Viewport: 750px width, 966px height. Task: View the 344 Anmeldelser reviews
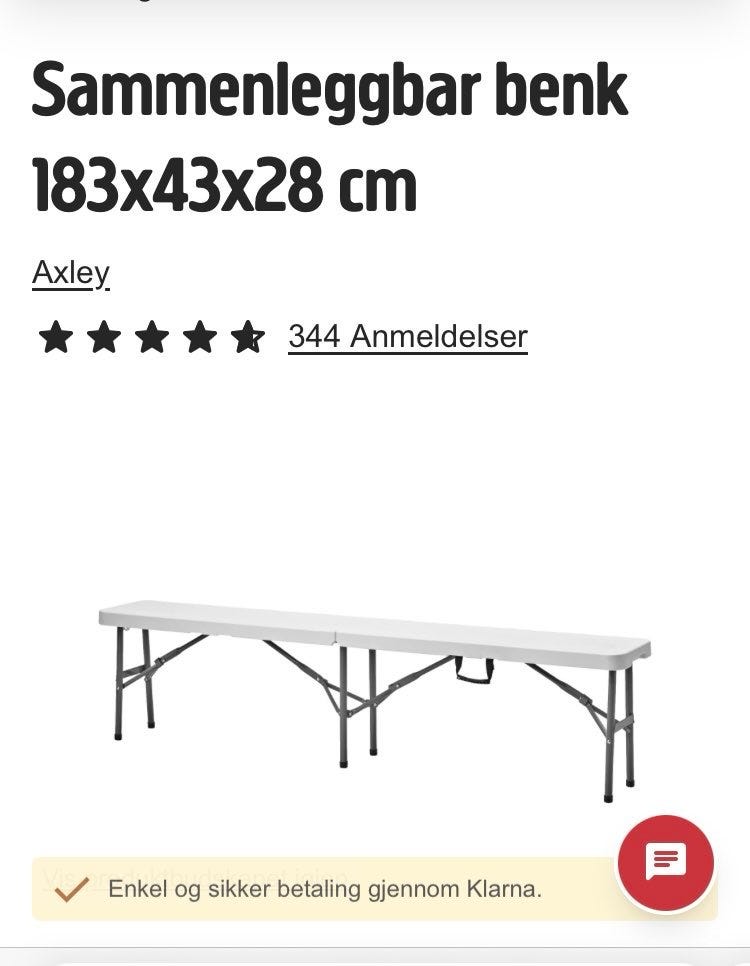(406, 338)
